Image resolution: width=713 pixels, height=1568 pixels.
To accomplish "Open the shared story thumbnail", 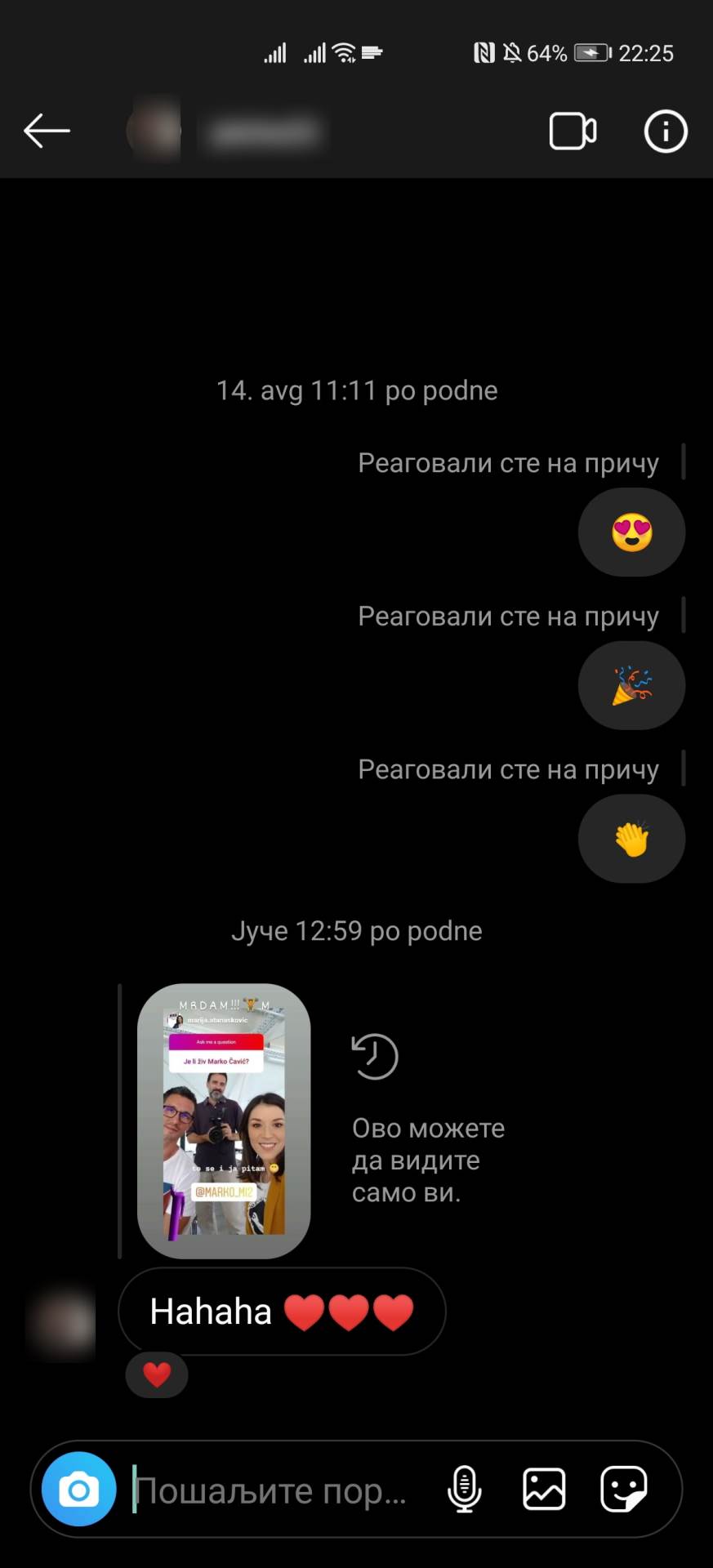I will click(224, 1120).
